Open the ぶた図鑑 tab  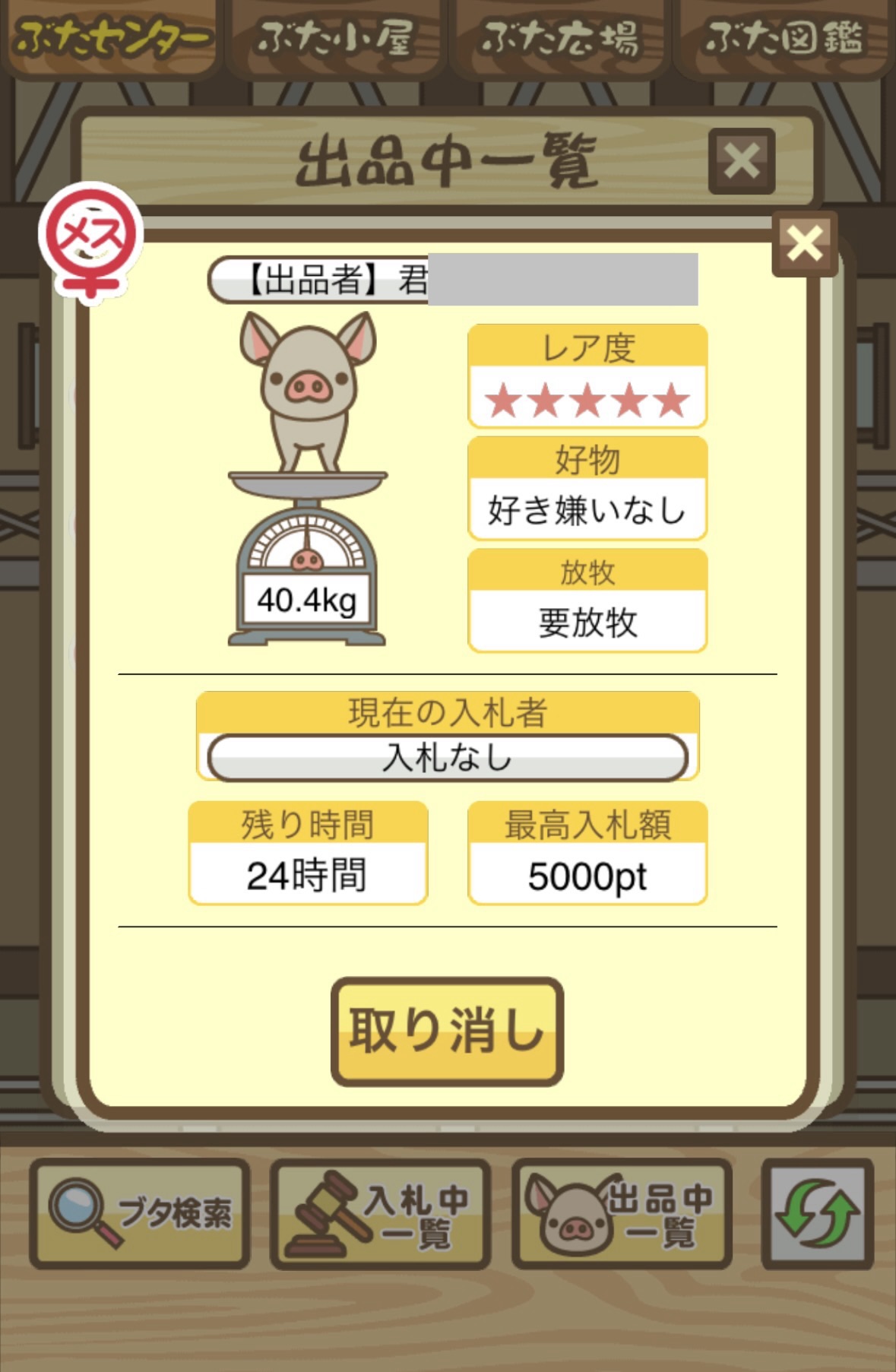pos(783,40)
